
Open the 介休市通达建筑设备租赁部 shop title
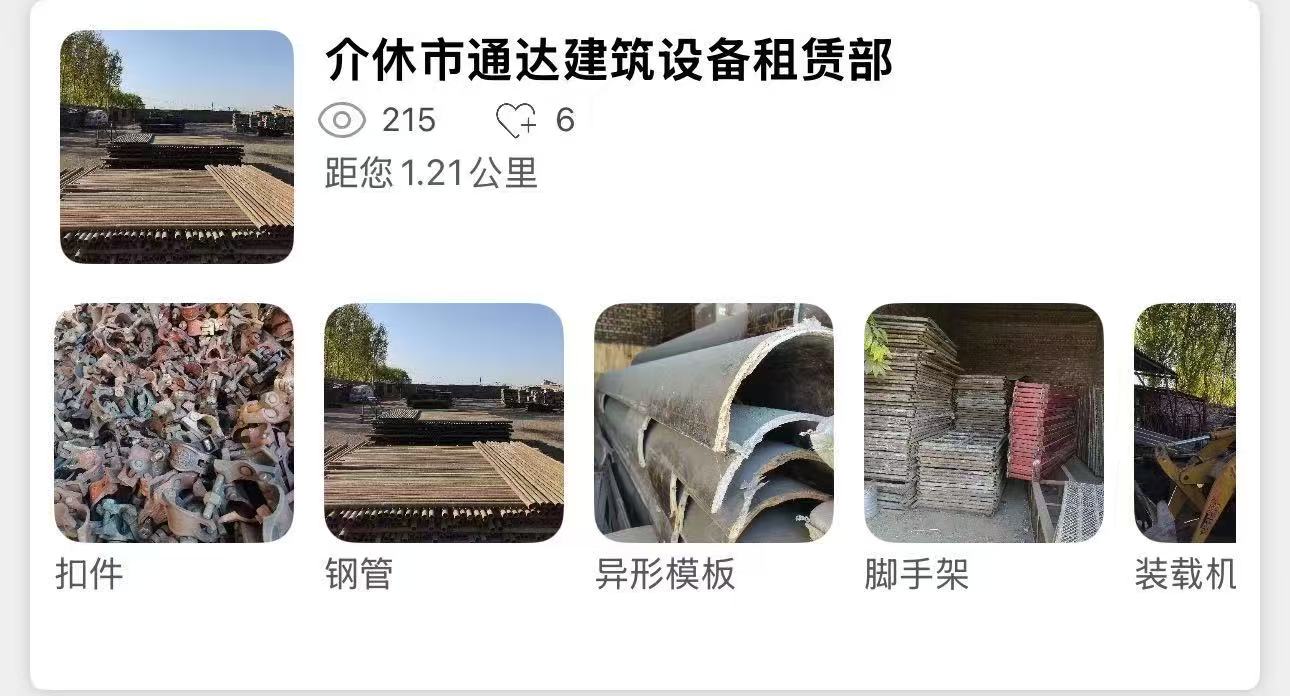608,60
